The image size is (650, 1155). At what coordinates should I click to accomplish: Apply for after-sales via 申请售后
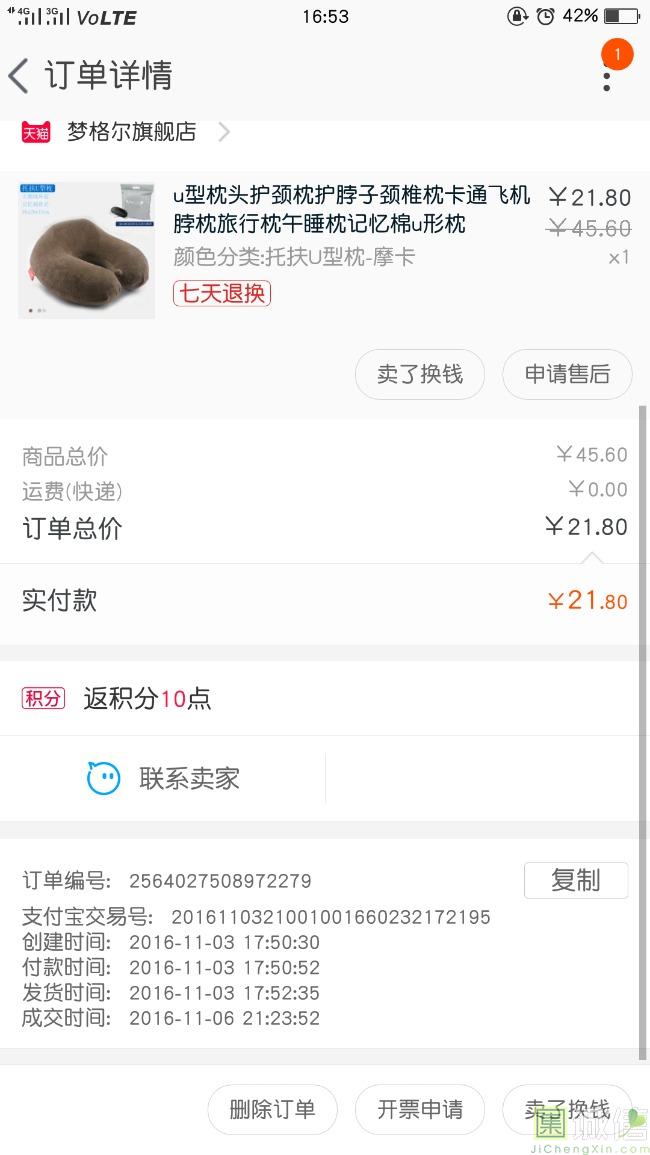tap(567, 375)
